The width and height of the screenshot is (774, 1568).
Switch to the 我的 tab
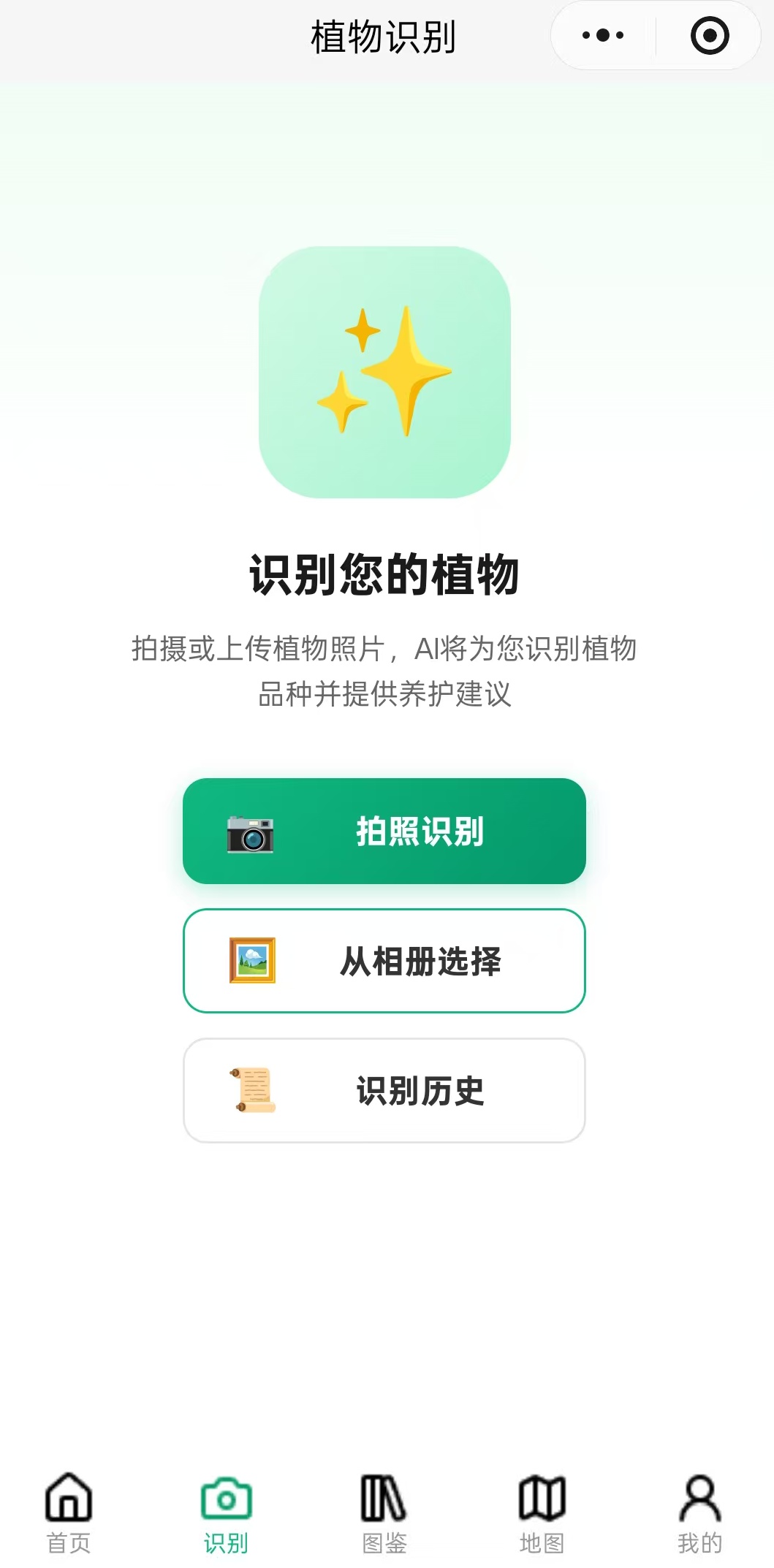click(699, 1512)
